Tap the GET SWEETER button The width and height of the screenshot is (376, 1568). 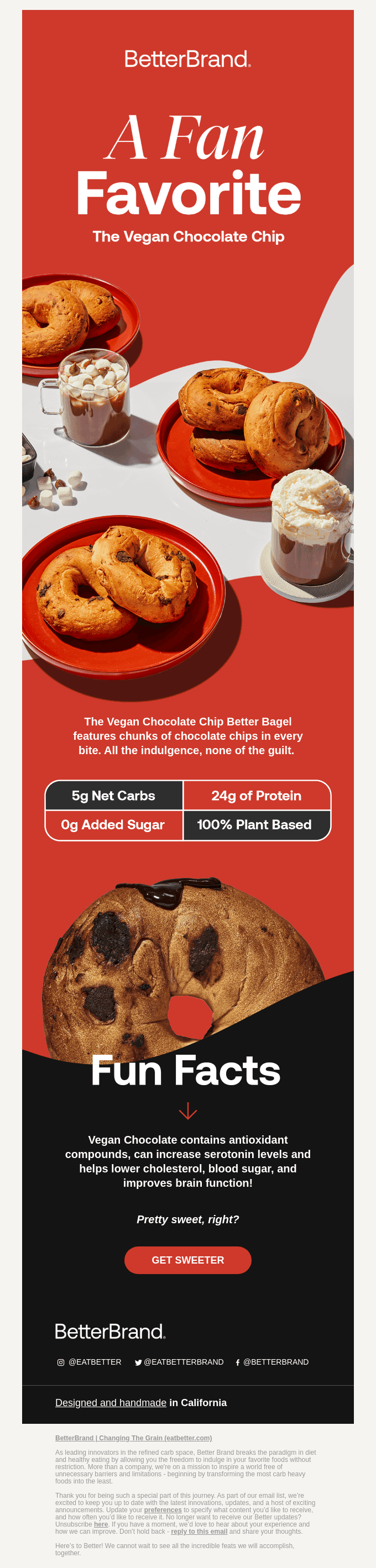click(187, 1260)
